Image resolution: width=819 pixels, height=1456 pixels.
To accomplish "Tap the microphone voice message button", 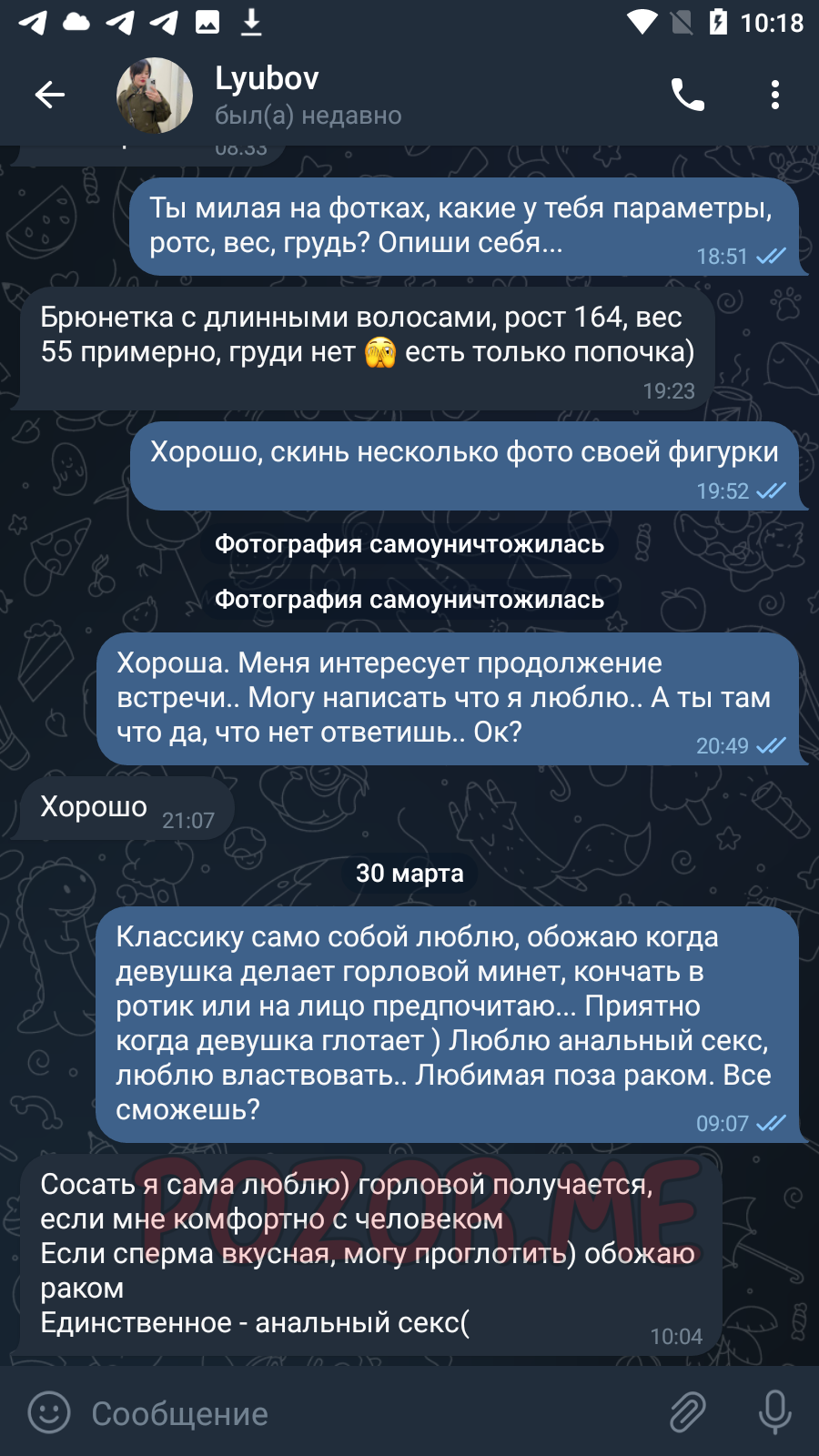I will (x=774, y=1412).
